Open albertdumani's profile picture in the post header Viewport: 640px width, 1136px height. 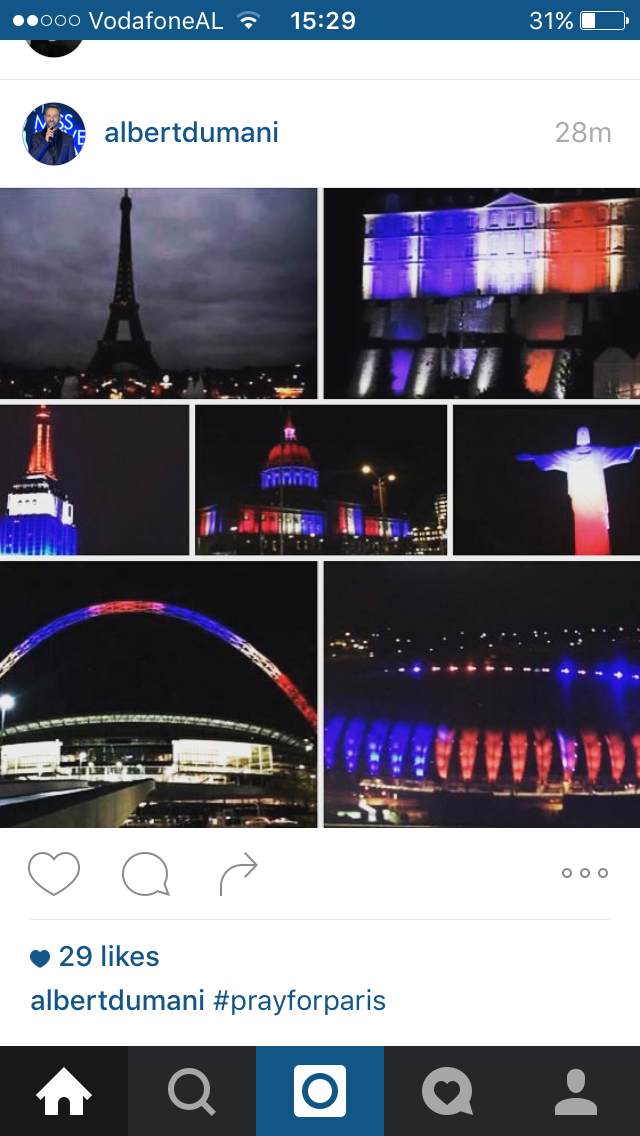coord(54,133)
